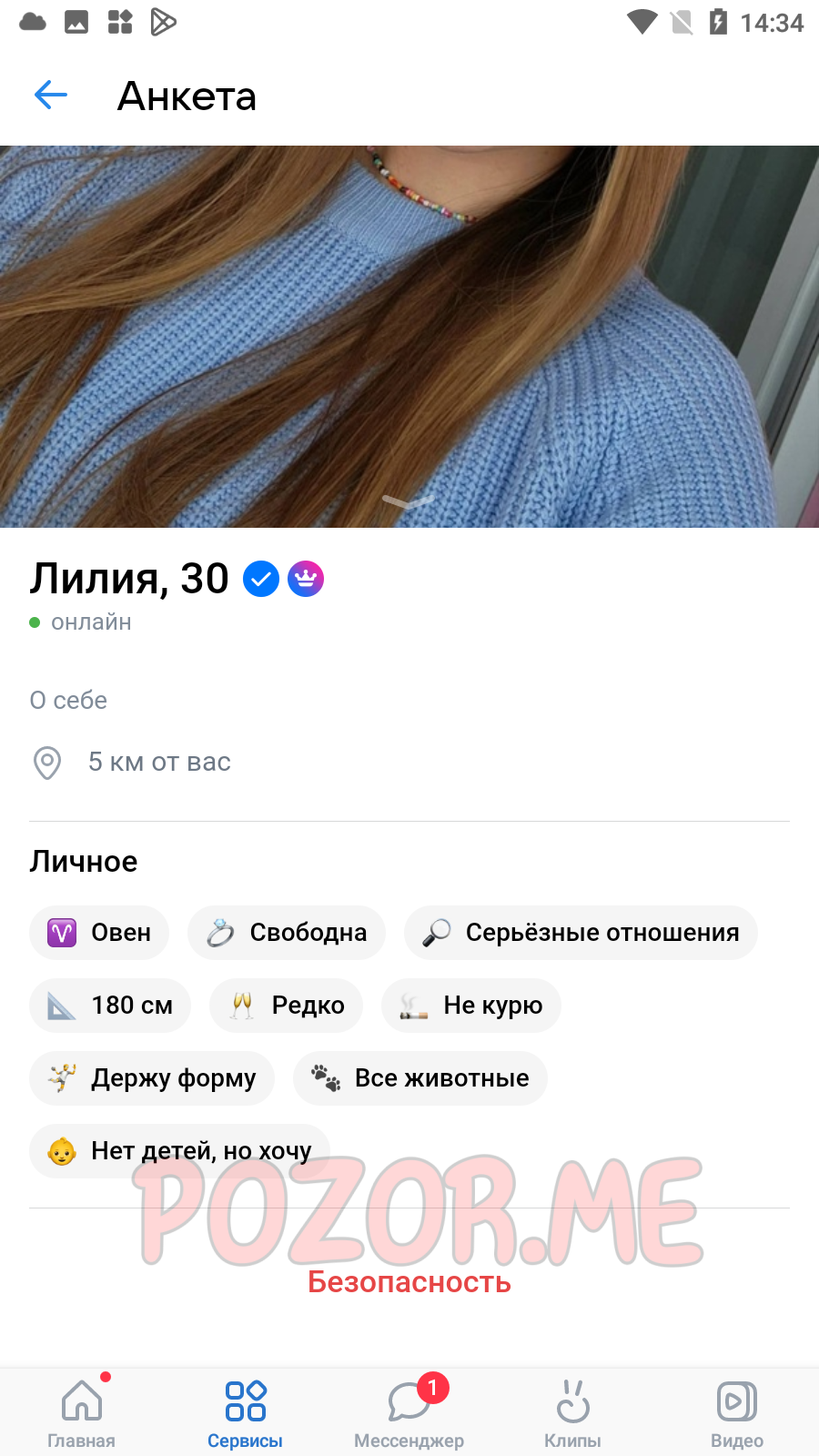Switch to the Главная tab

point(82,1412)
